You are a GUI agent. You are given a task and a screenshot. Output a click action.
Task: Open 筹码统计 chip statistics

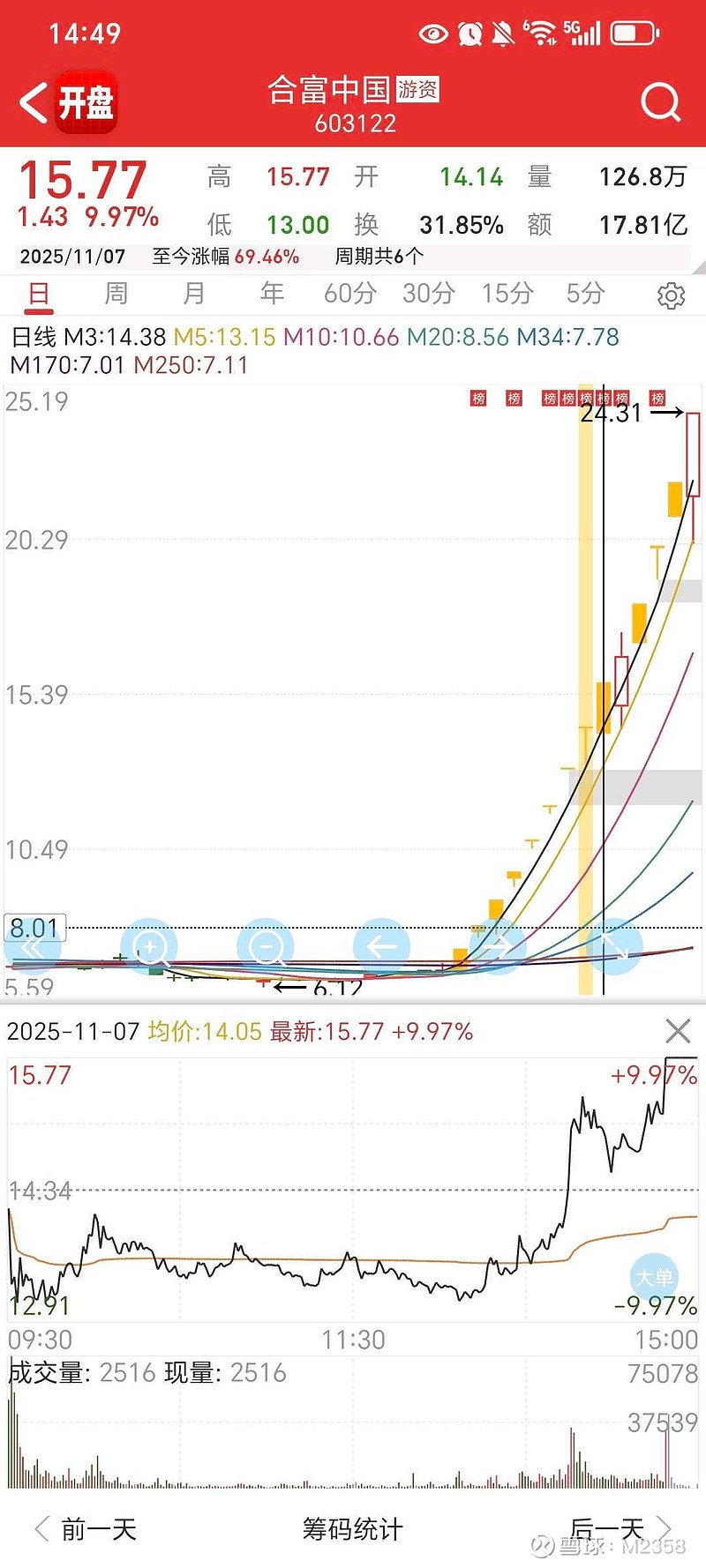(x=352, y=1528)
